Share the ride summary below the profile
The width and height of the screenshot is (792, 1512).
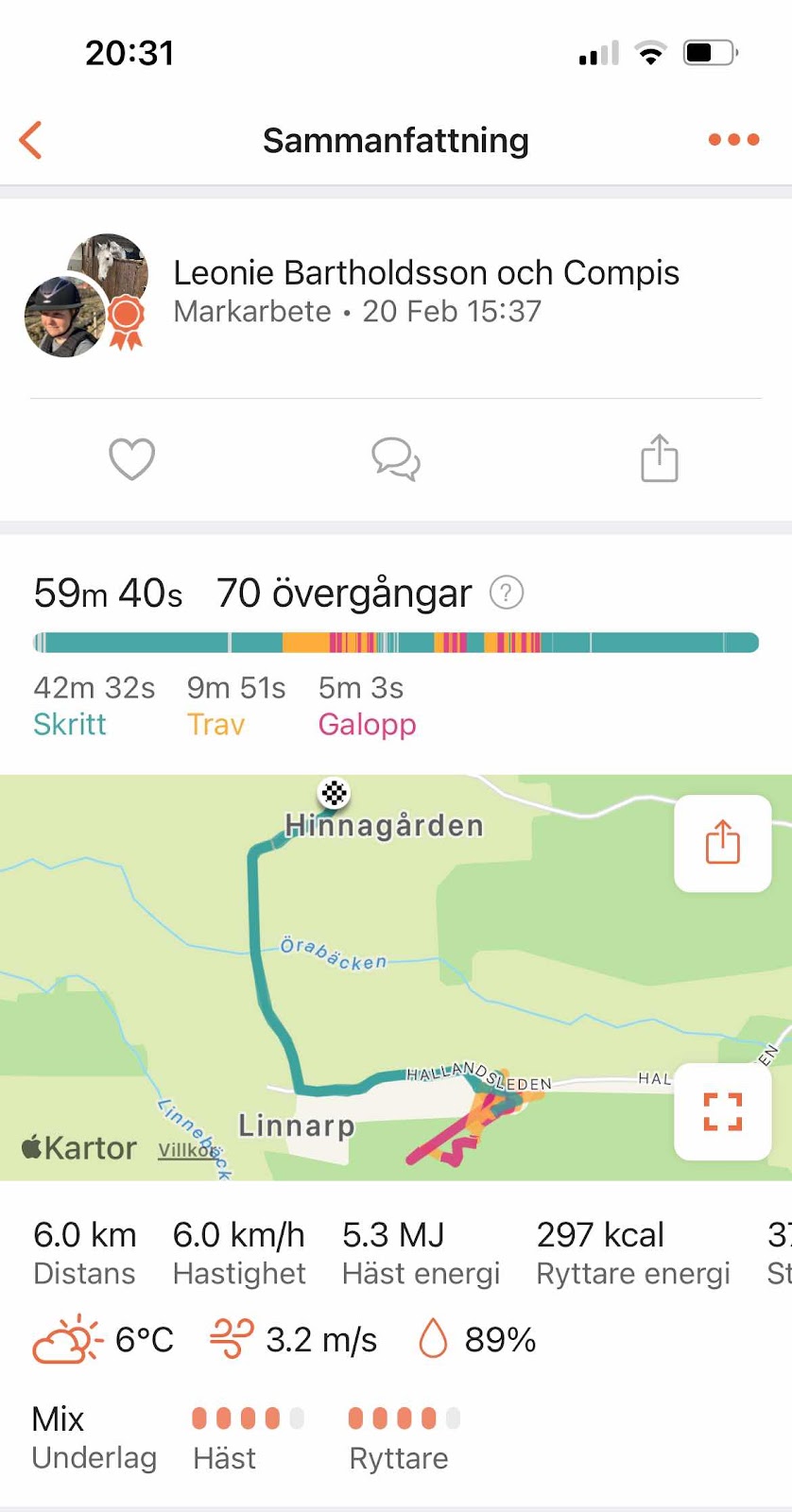659,459
